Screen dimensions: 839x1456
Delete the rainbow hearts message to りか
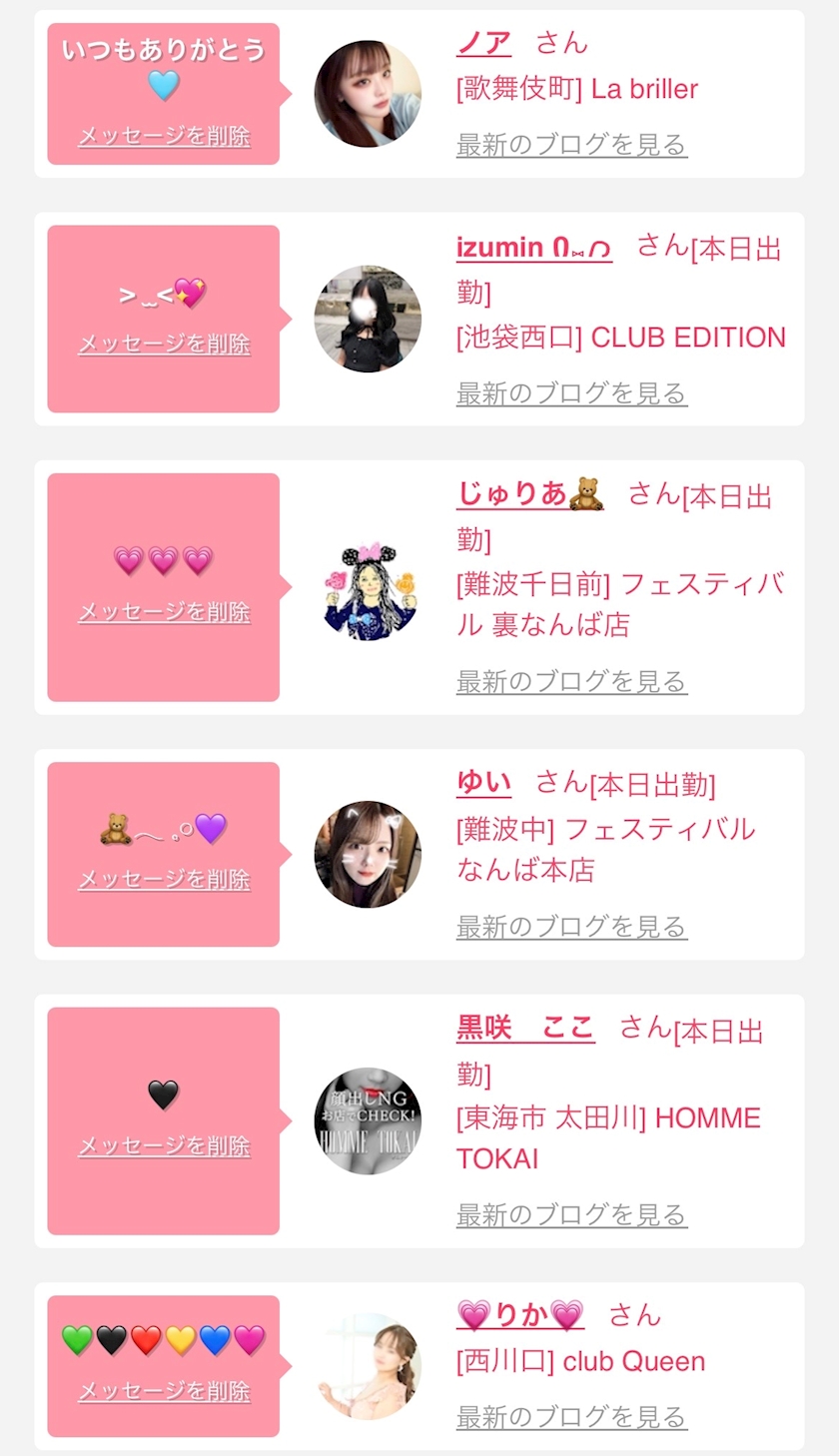(x=164, y=1391)
